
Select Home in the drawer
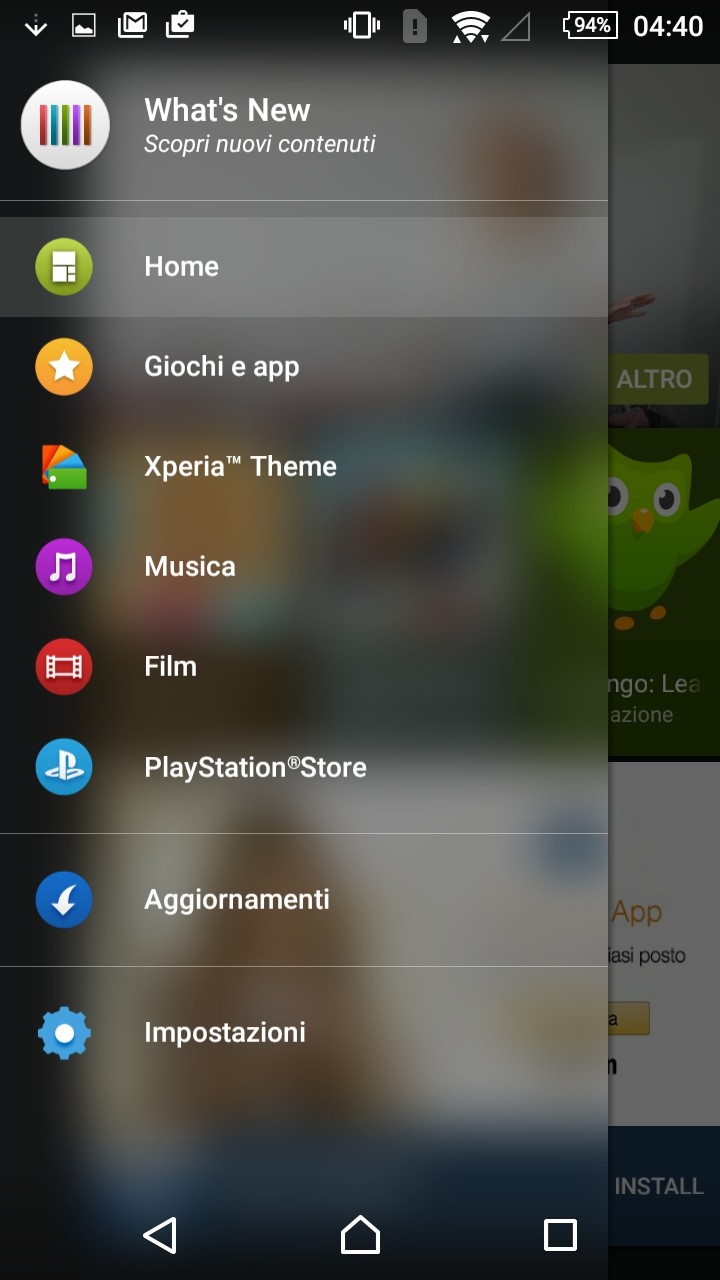coord(304,267)
